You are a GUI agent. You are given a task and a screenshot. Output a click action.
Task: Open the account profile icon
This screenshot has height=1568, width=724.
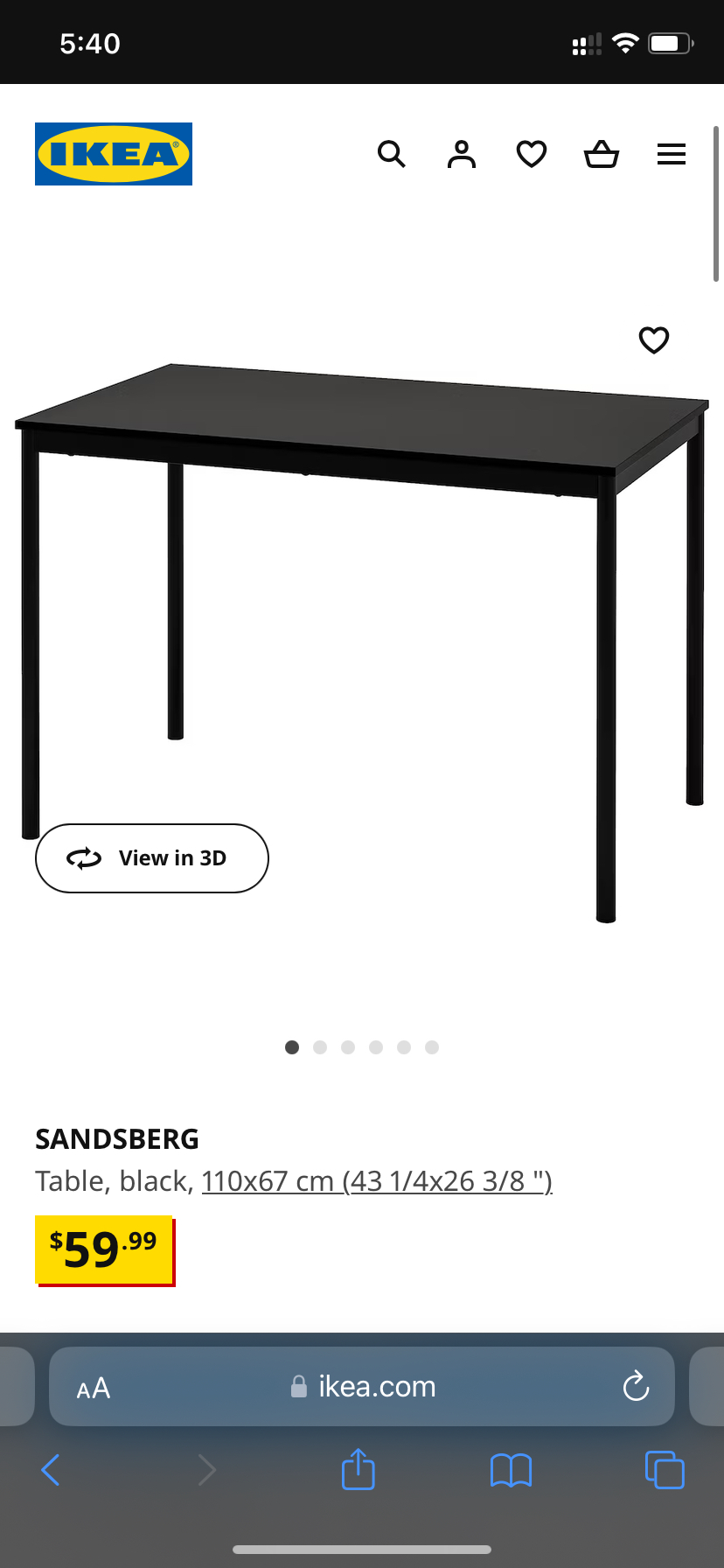point(462,154)
